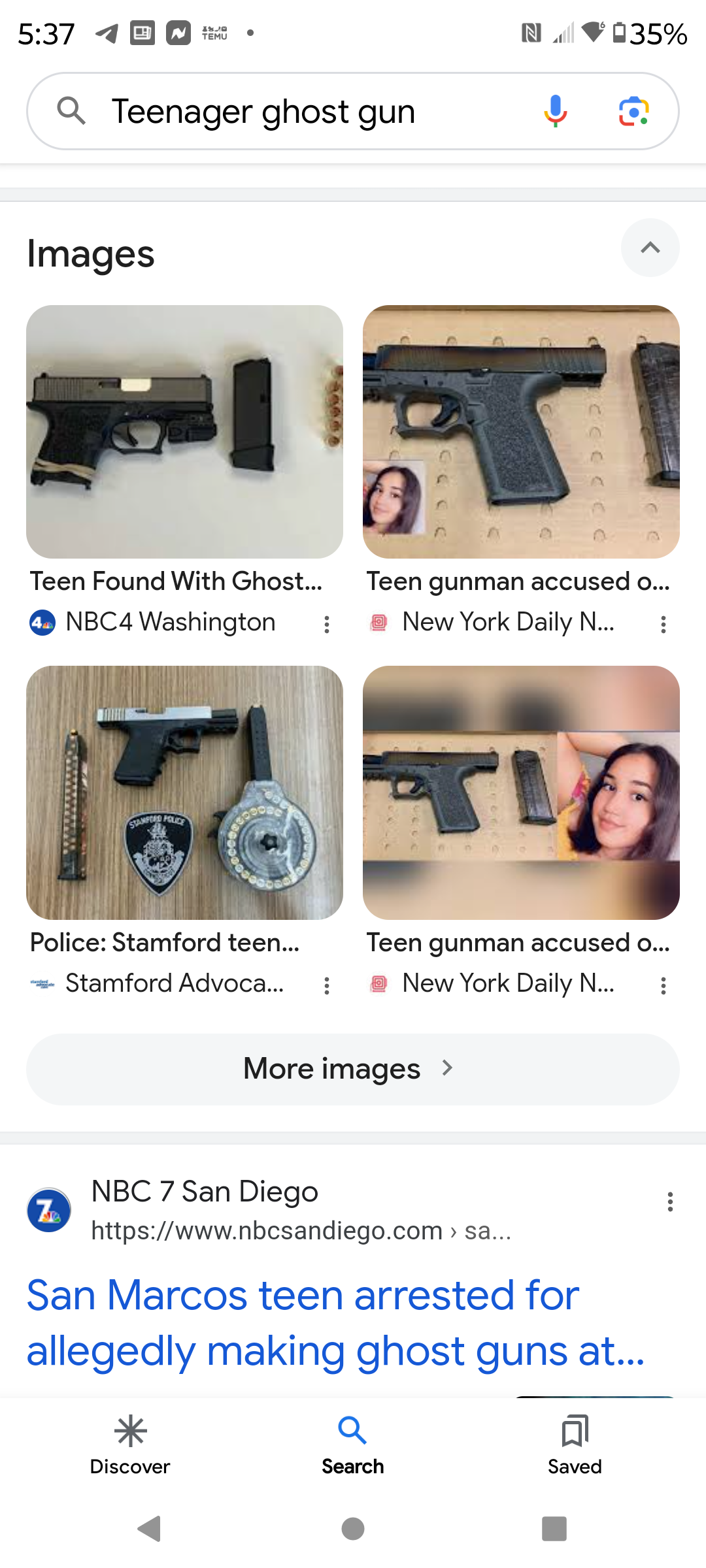Open options for the Stamford Advocate result
The width and height of the screenshot is (706, 1568).
pyautogui.click(x=327, y=985)
